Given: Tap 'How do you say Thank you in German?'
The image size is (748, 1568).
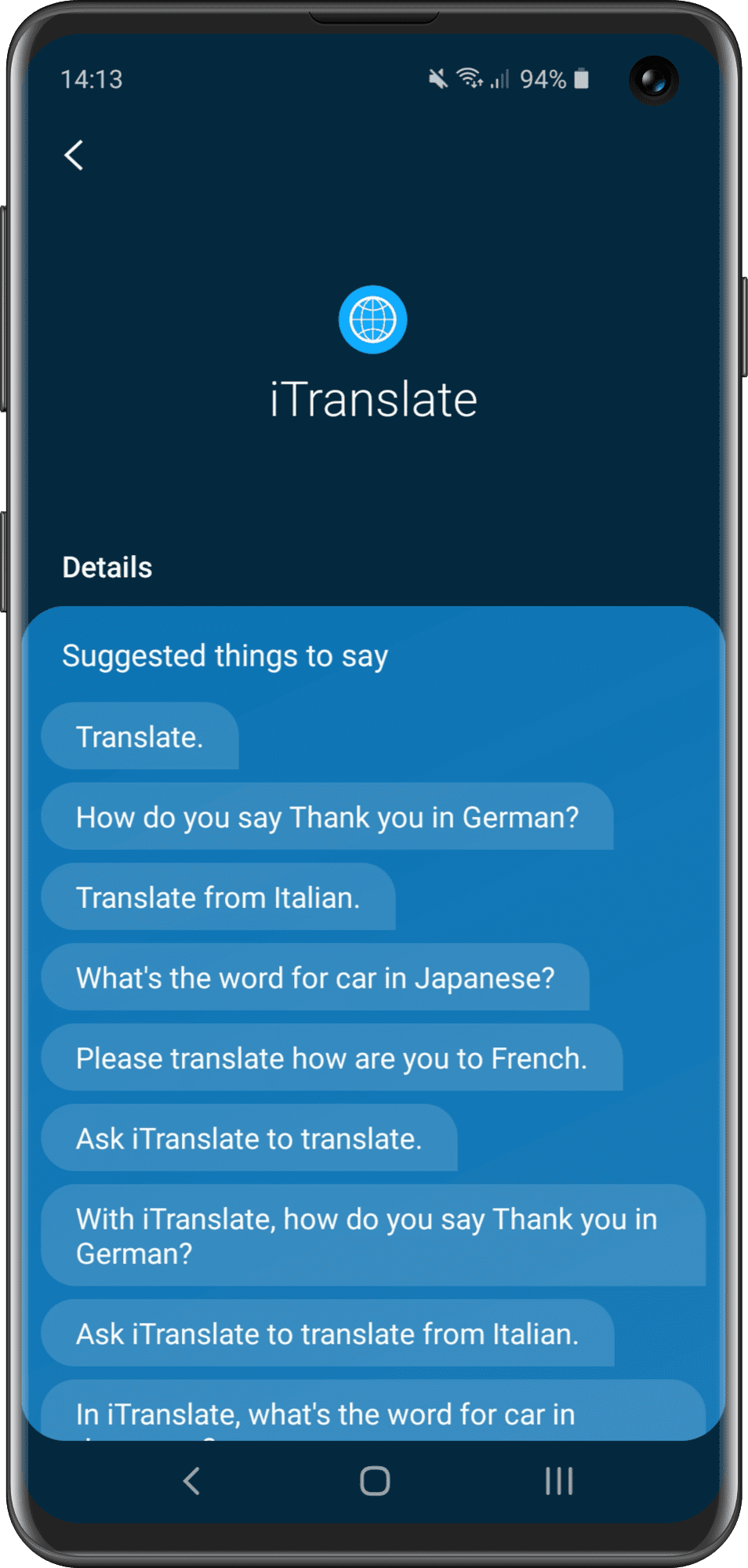Looking at the screenshot, I should [x=327, y=817].
